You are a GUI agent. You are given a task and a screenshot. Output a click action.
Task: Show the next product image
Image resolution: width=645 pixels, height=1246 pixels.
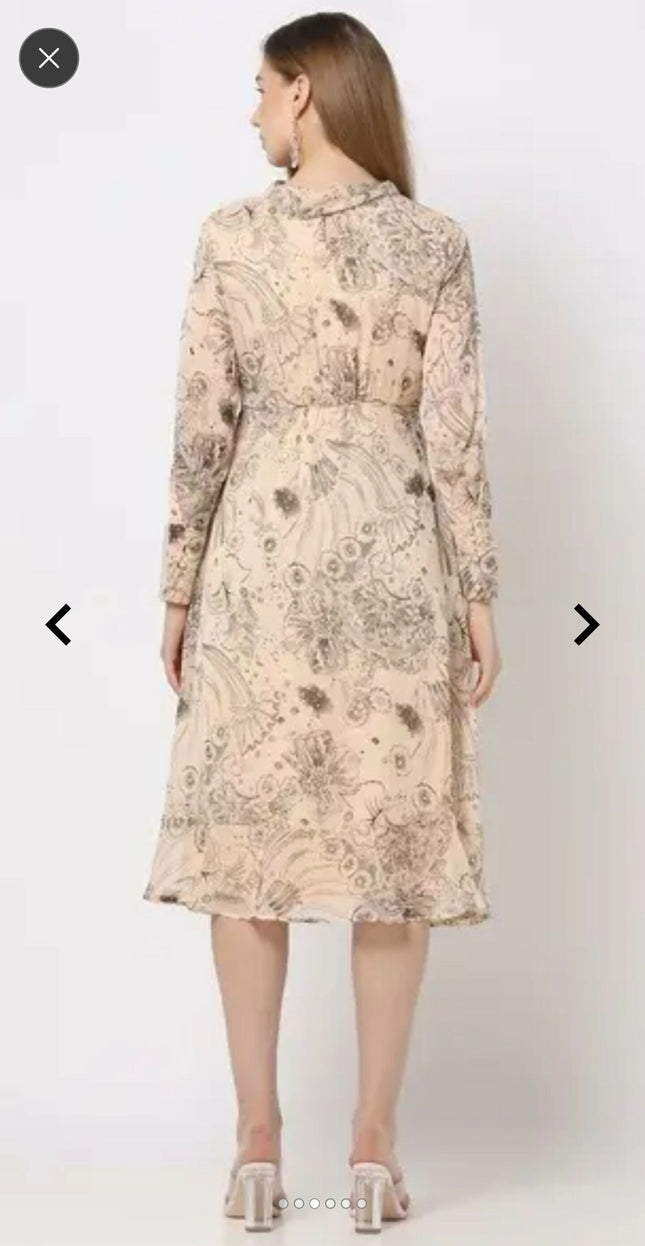tap(586, 625)
